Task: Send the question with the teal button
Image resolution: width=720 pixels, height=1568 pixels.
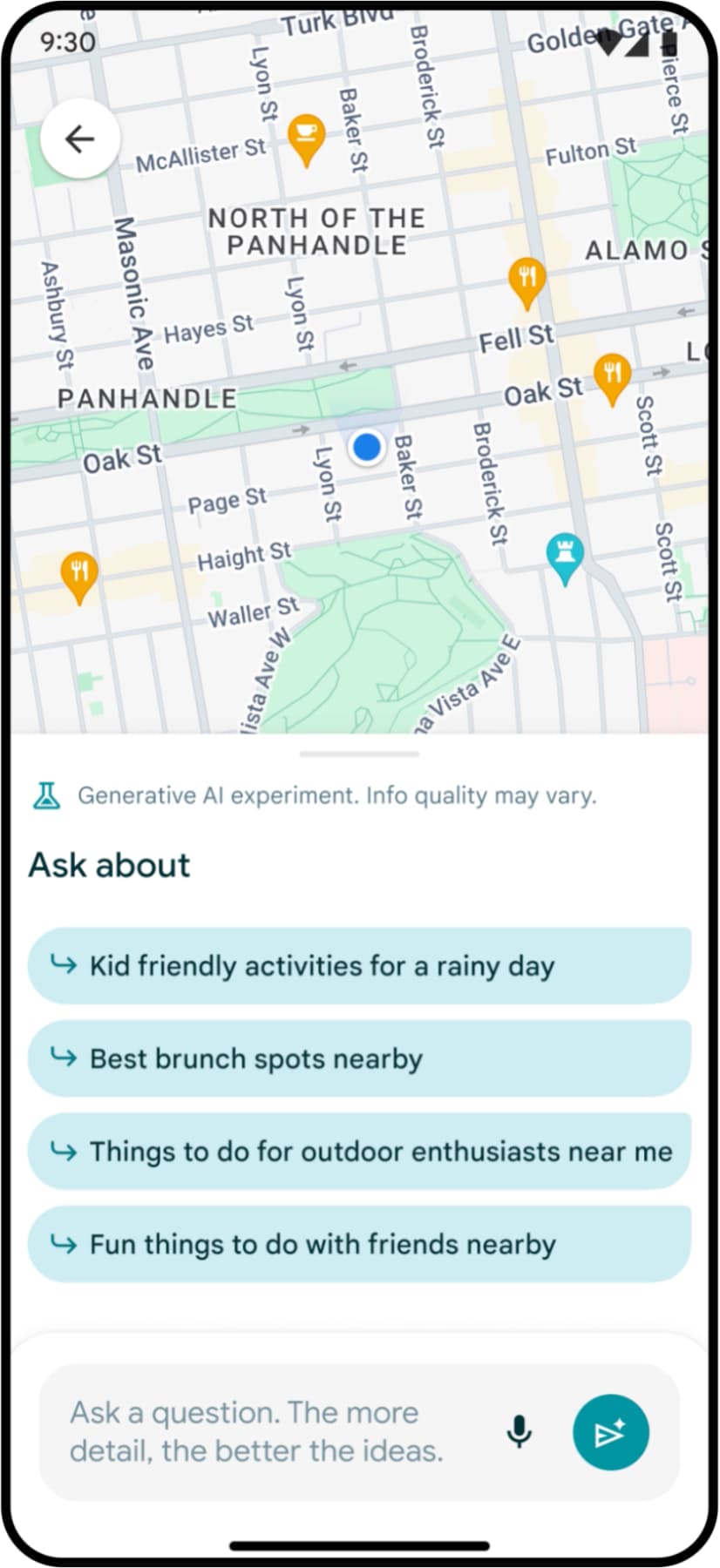Action: click(610, 1432)
